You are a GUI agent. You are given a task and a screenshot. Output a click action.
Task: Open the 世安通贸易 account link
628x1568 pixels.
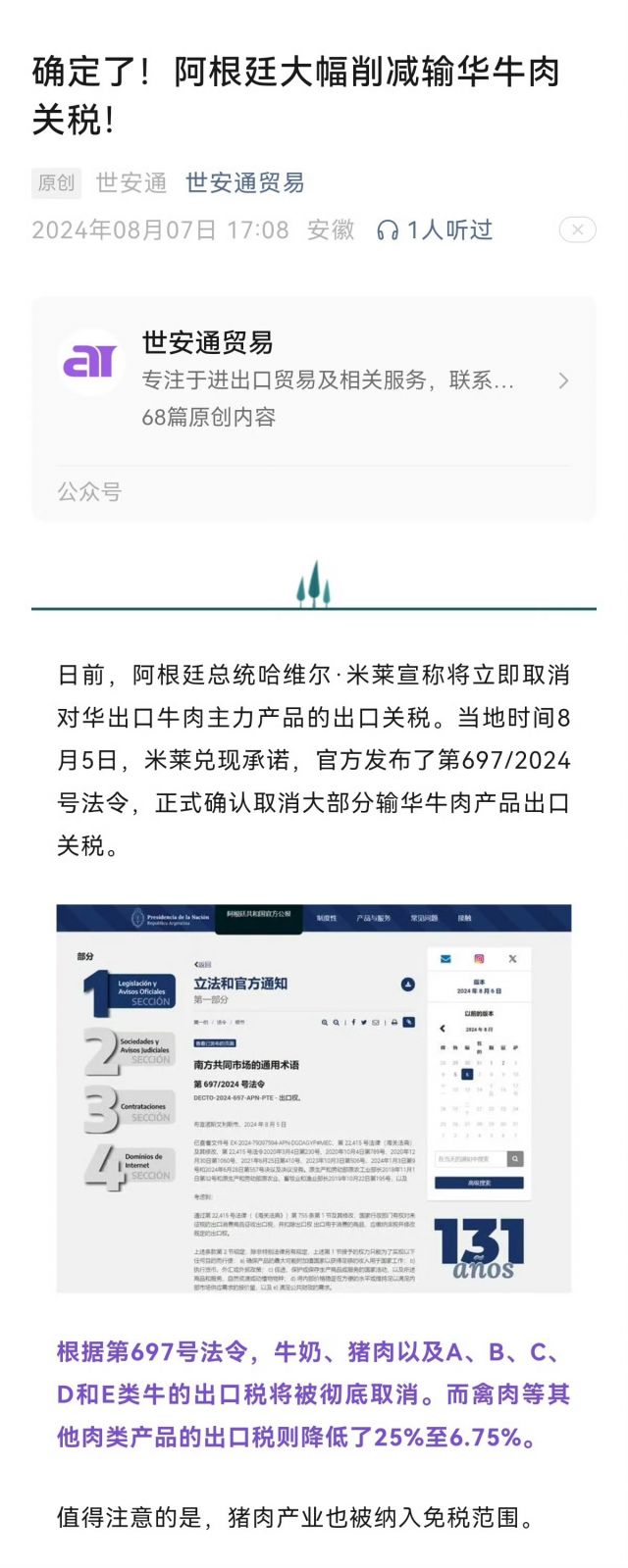pos(244,182)
